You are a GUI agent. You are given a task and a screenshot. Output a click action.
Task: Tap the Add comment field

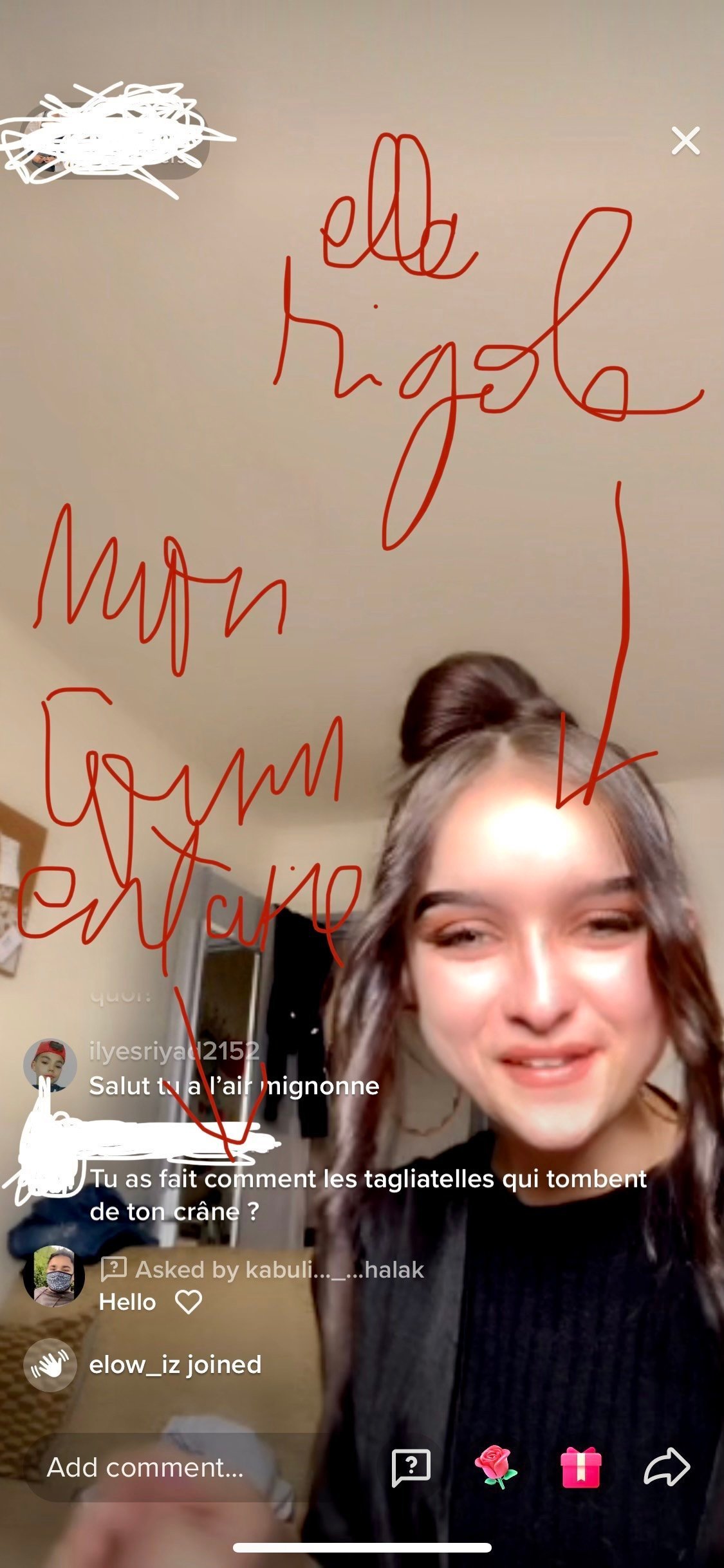coord(193,1467)
